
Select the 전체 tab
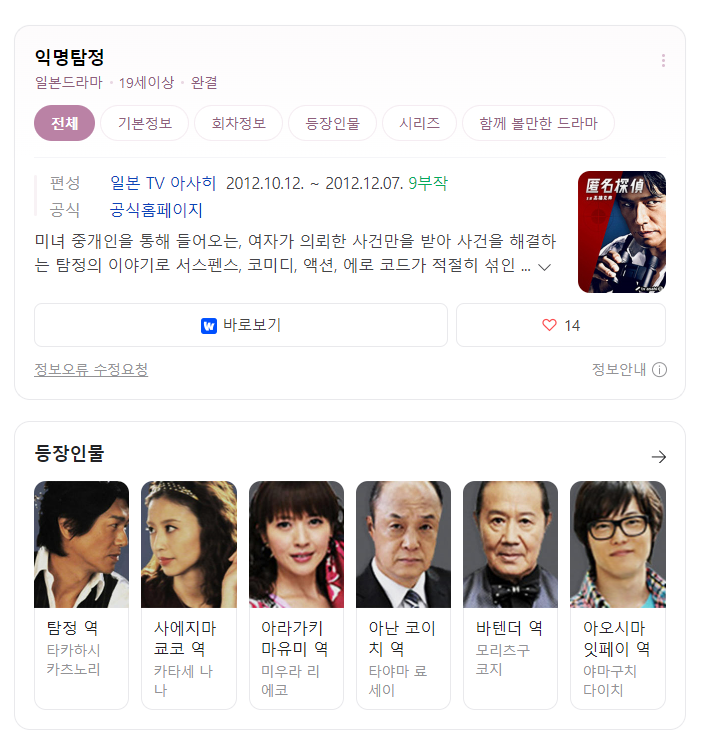[64, 124]
